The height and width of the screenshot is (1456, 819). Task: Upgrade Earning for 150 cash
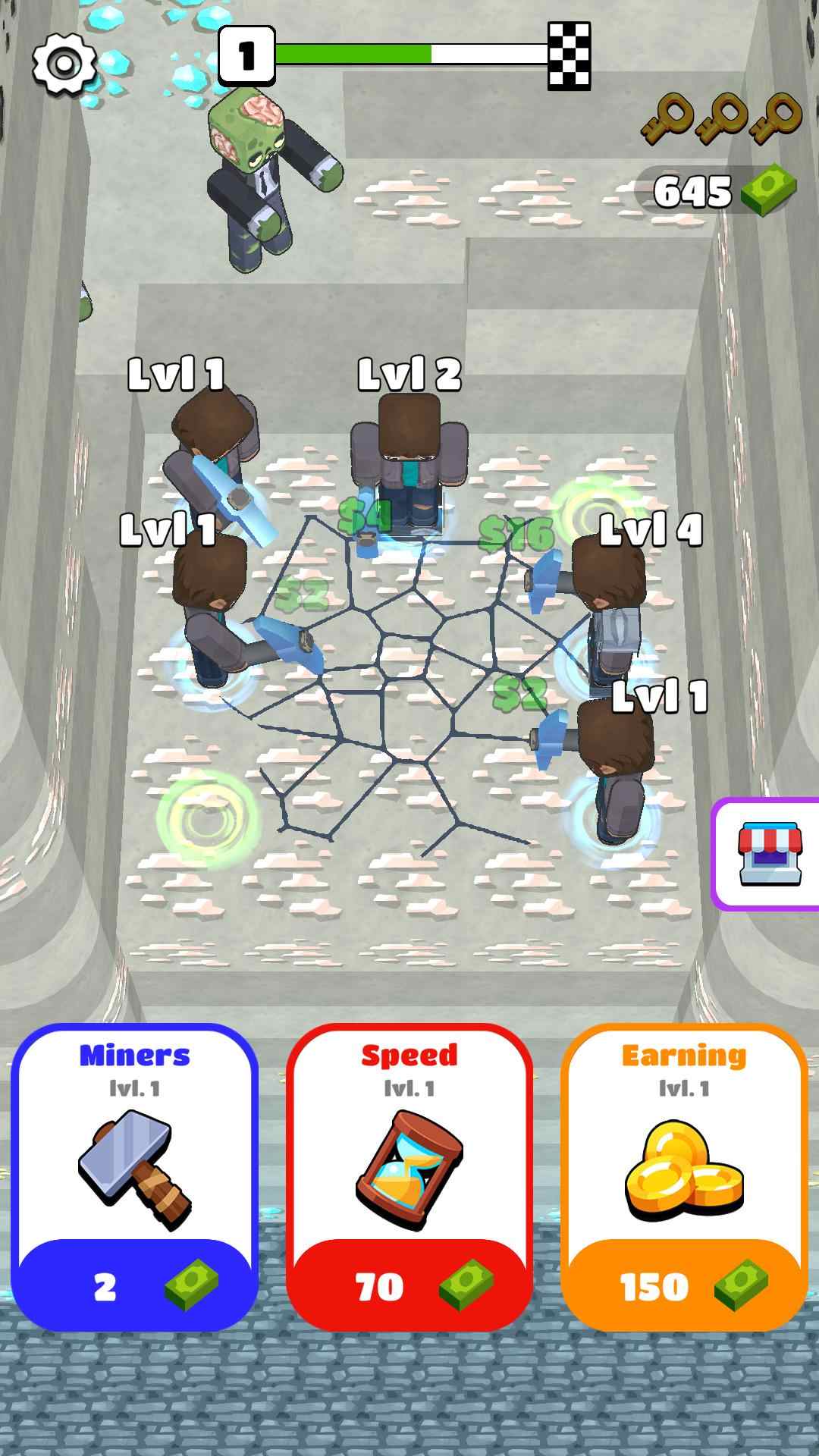coord(684,1177)
